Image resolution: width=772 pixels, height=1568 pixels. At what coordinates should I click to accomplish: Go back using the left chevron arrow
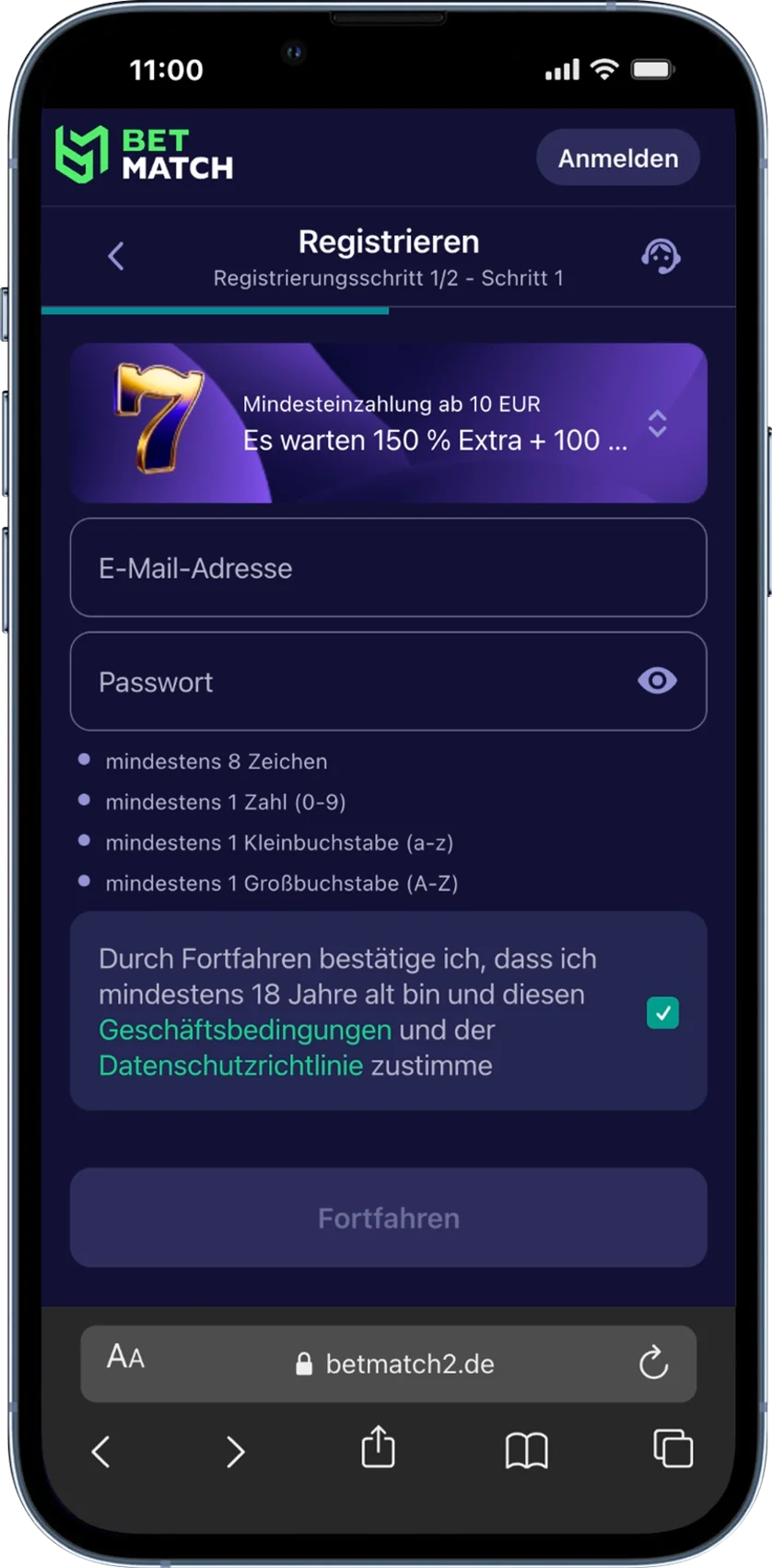(116, 256)
